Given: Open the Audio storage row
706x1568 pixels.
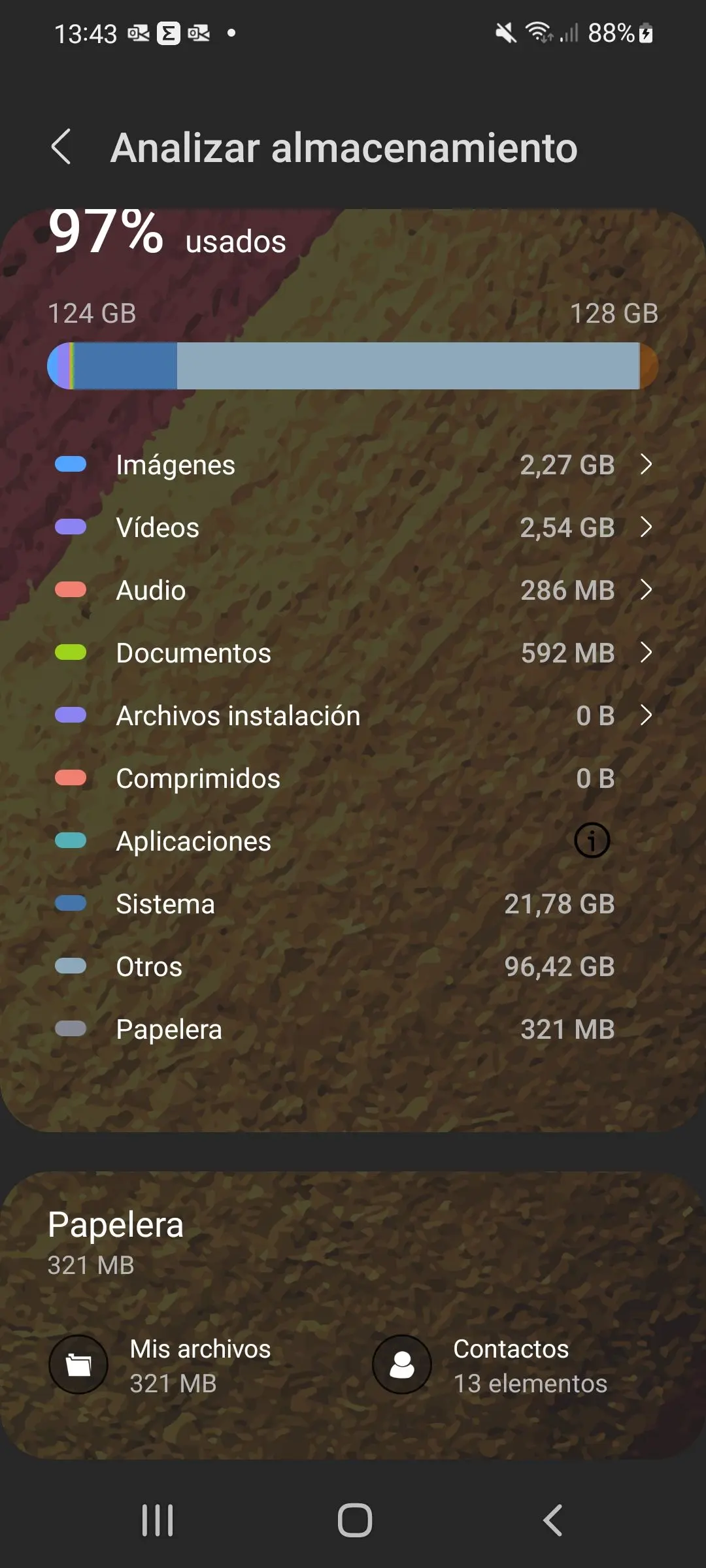Looking at the screenshot, I should coord(353,591).
